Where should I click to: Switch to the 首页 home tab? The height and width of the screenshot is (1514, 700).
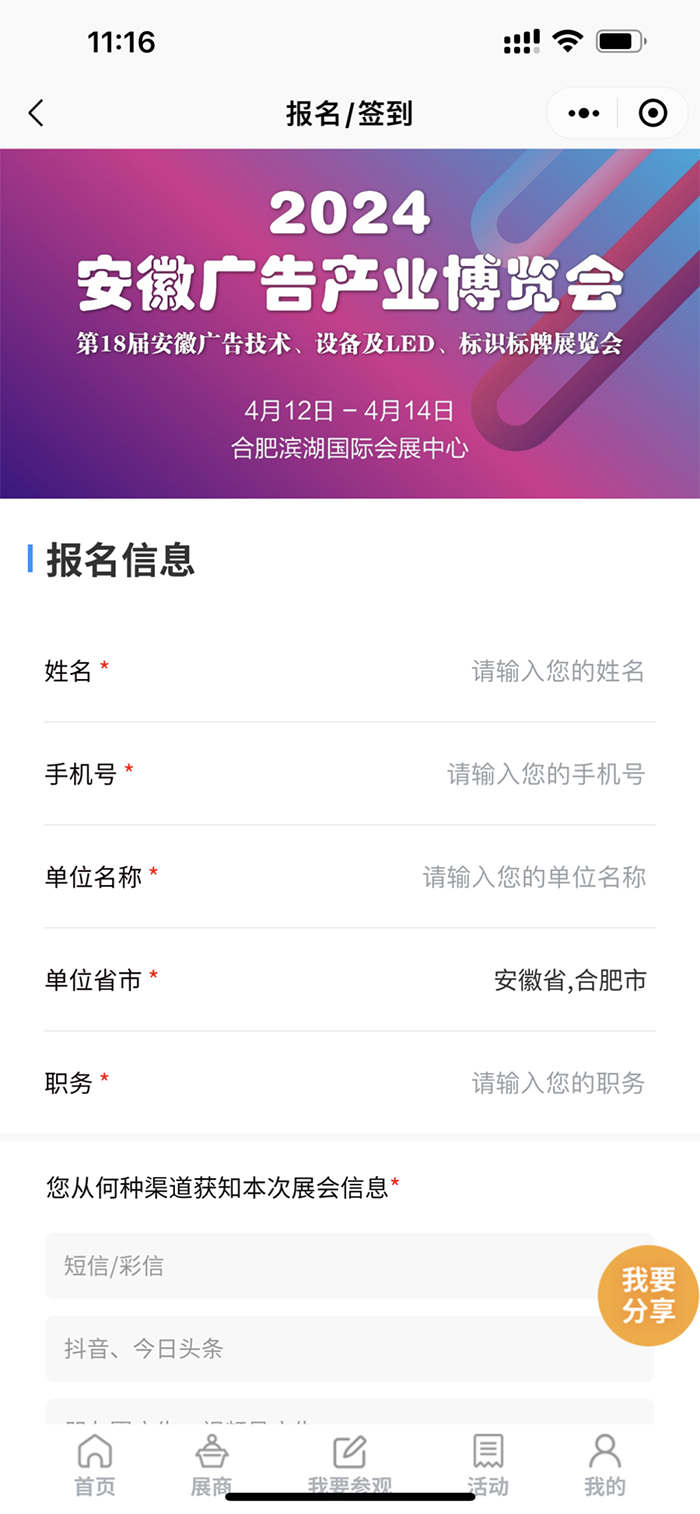[95, 1464]
